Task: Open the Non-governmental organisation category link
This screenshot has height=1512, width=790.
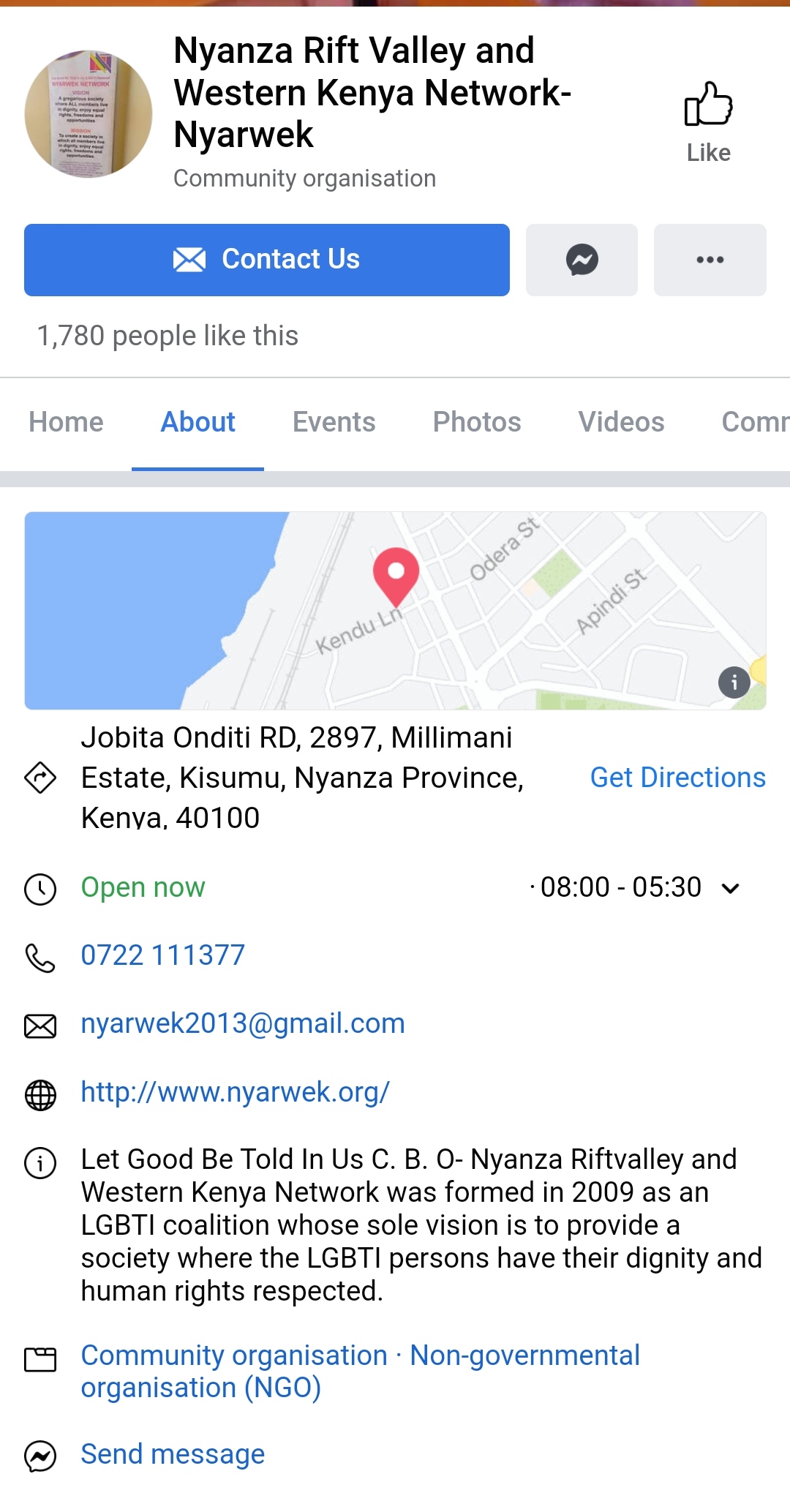Action: pos(524,1355)
